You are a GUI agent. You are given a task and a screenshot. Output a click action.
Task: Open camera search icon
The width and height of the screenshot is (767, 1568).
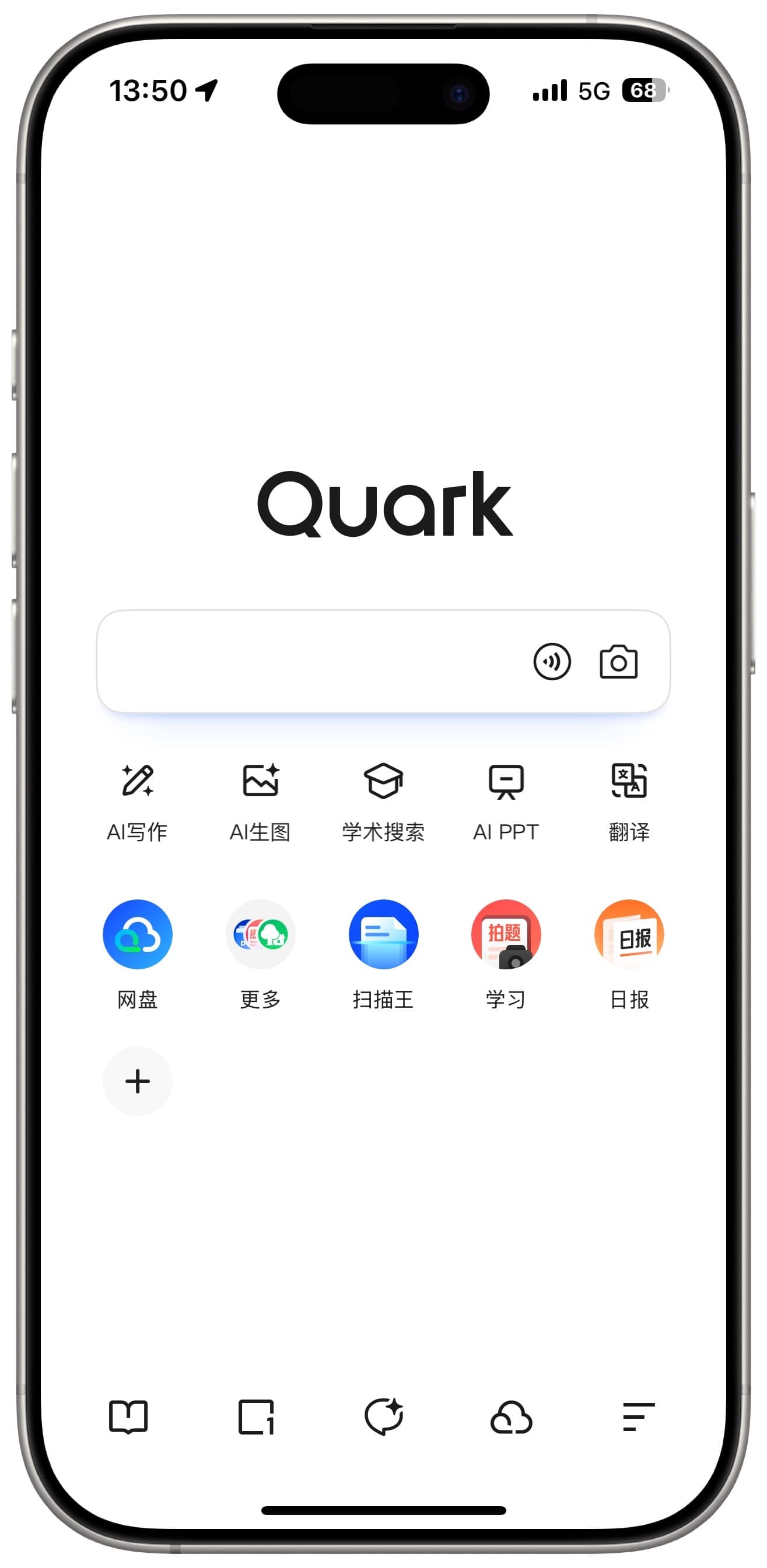[618, 662]
